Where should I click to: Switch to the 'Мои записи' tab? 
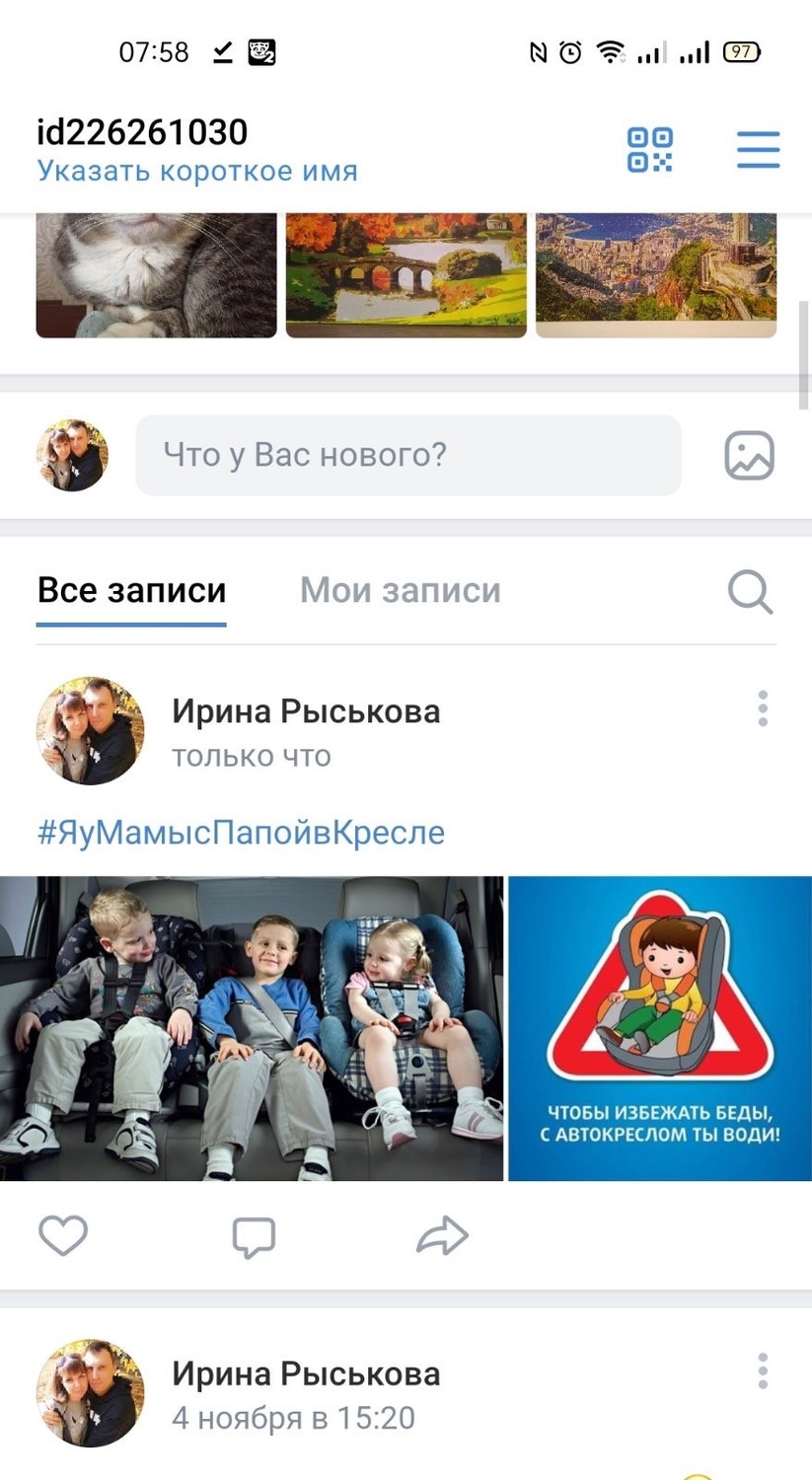coord(400,590)
